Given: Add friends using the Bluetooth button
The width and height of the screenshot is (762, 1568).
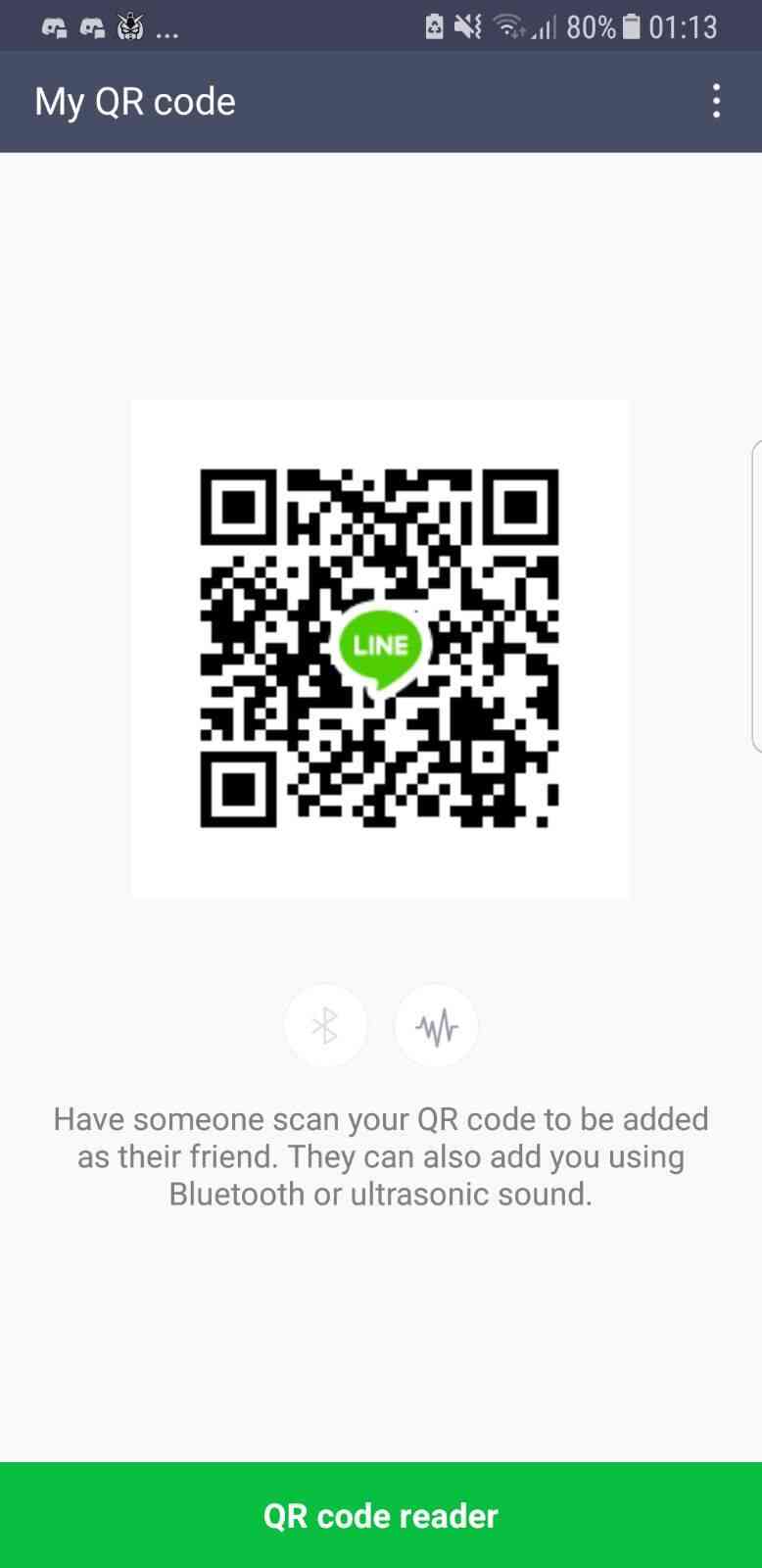Looking at the screenshot, I should pyautogui.click(x=325, y=1026).
